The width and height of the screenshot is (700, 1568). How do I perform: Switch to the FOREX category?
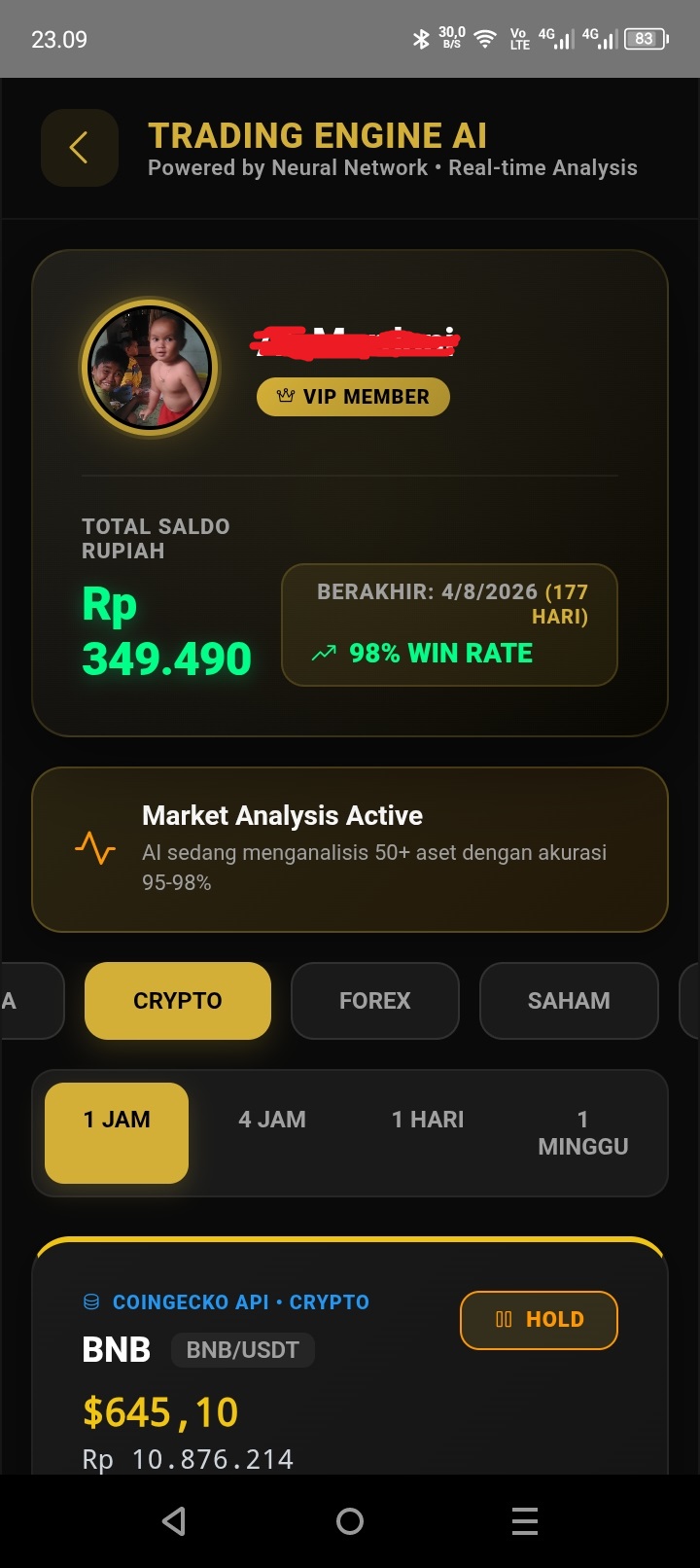tap(375, 1001)
